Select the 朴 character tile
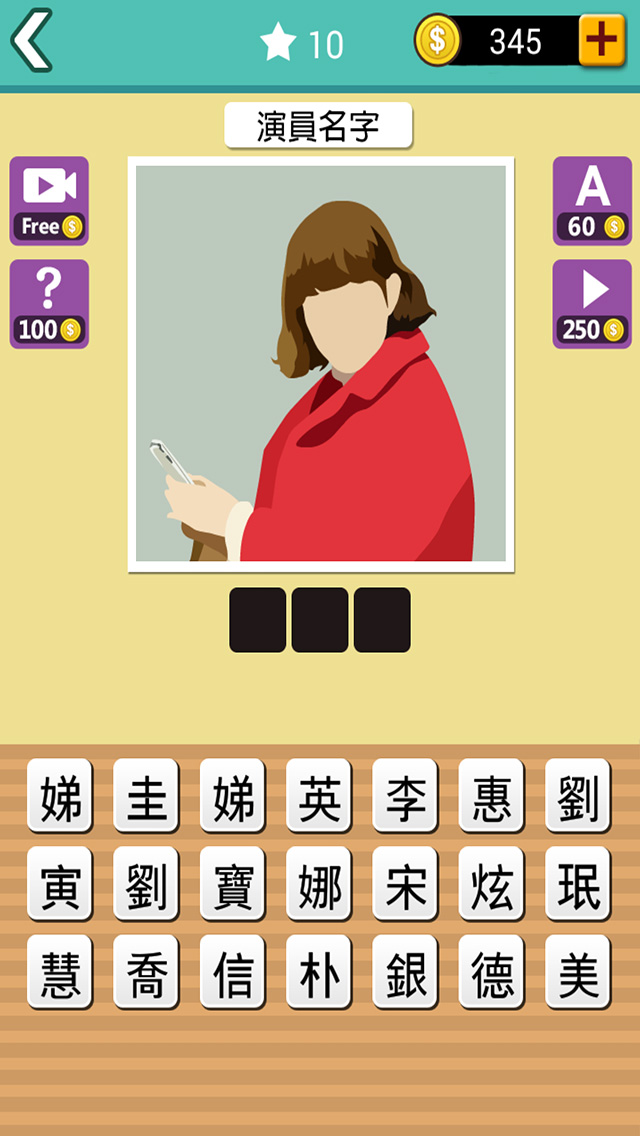The image size is (640, 1136). click(x=319, y=971)
